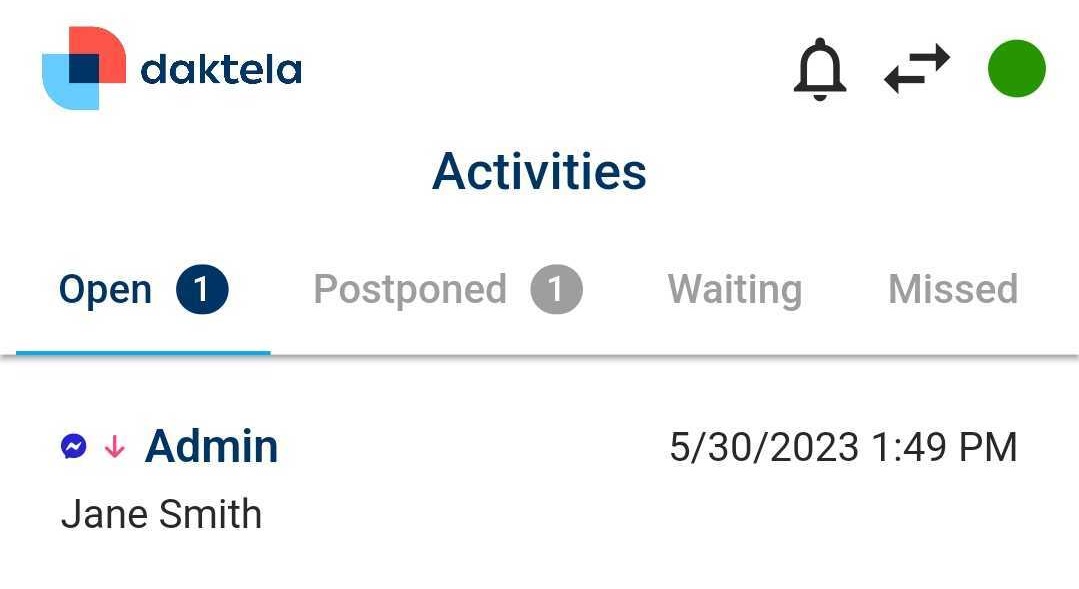Show the Missed activities tab
Viewport: 1079px width, 589px height.
953,291
